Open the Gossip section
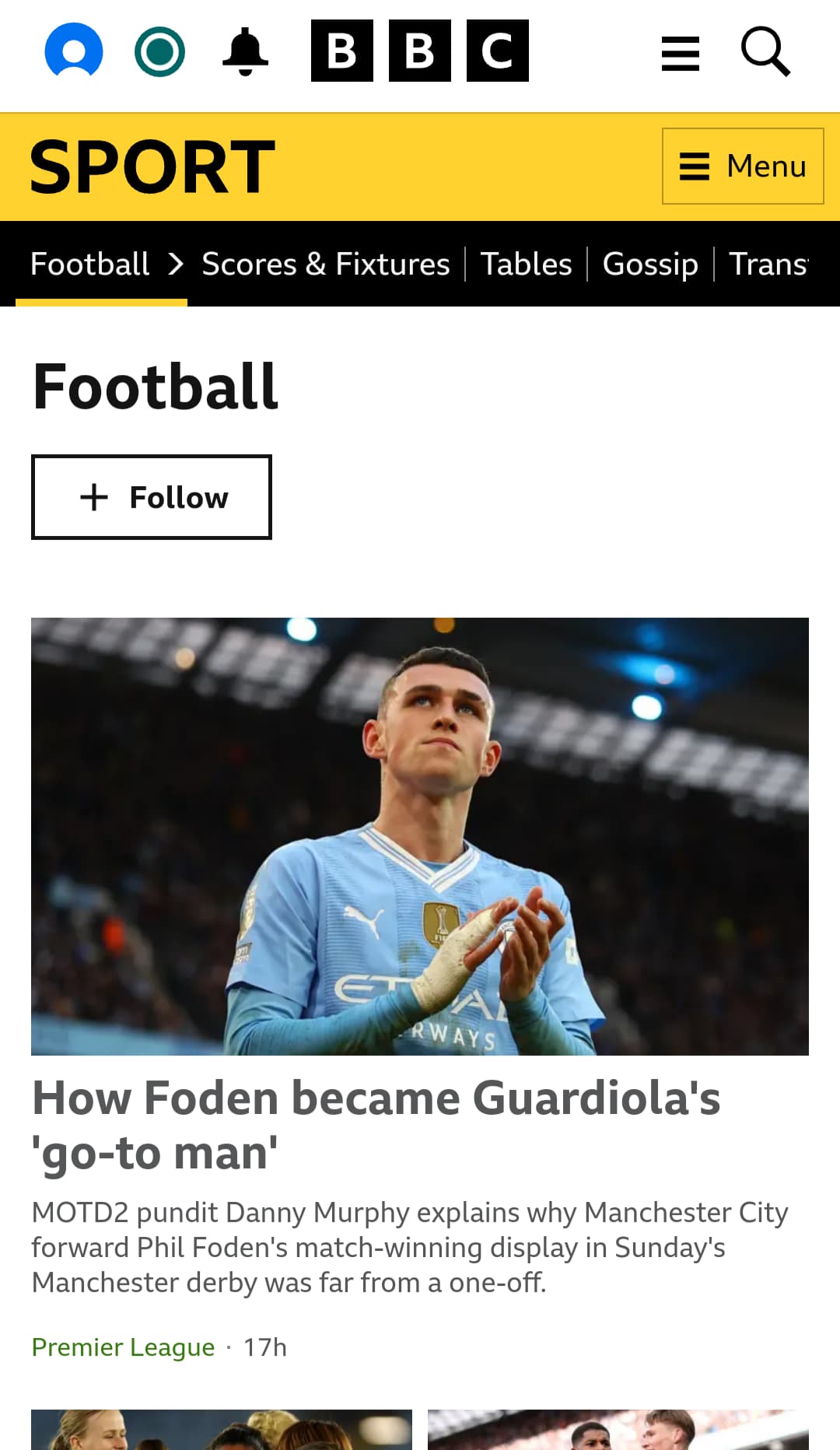The image size is (840, 1450). coord(650,264)
